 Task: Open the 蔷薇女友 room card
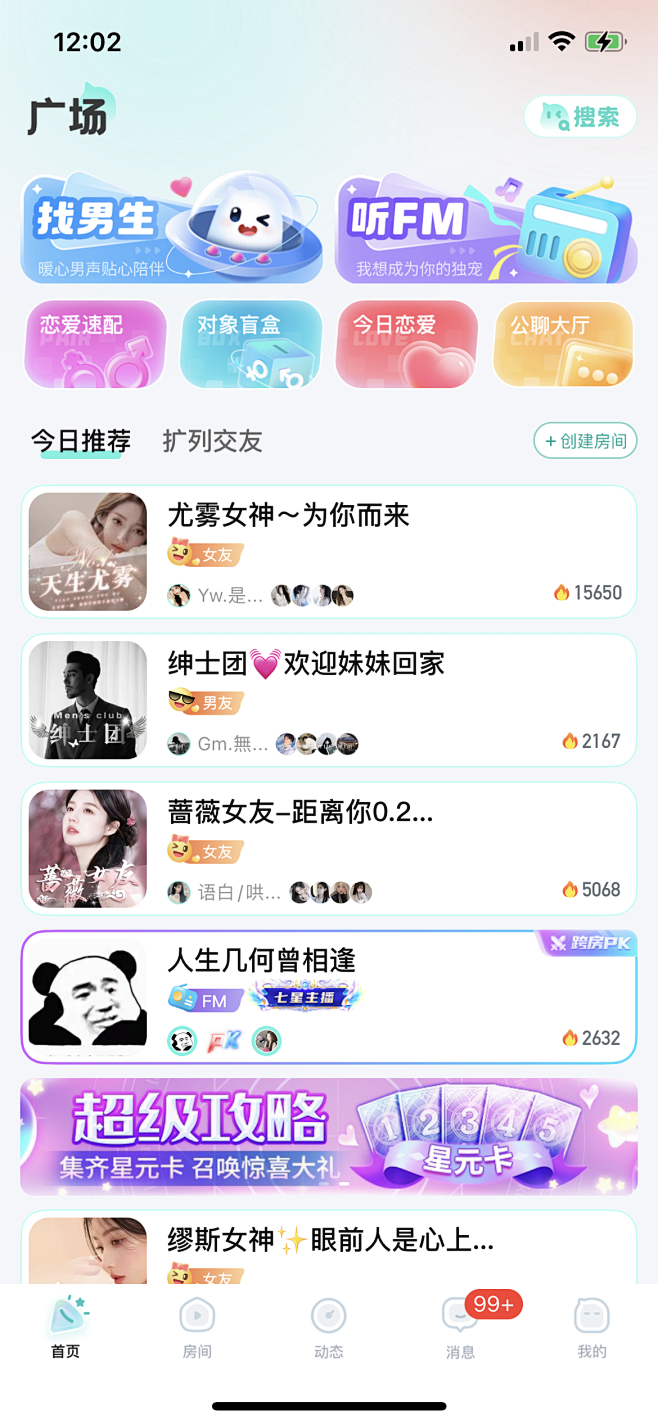point(329,848)
